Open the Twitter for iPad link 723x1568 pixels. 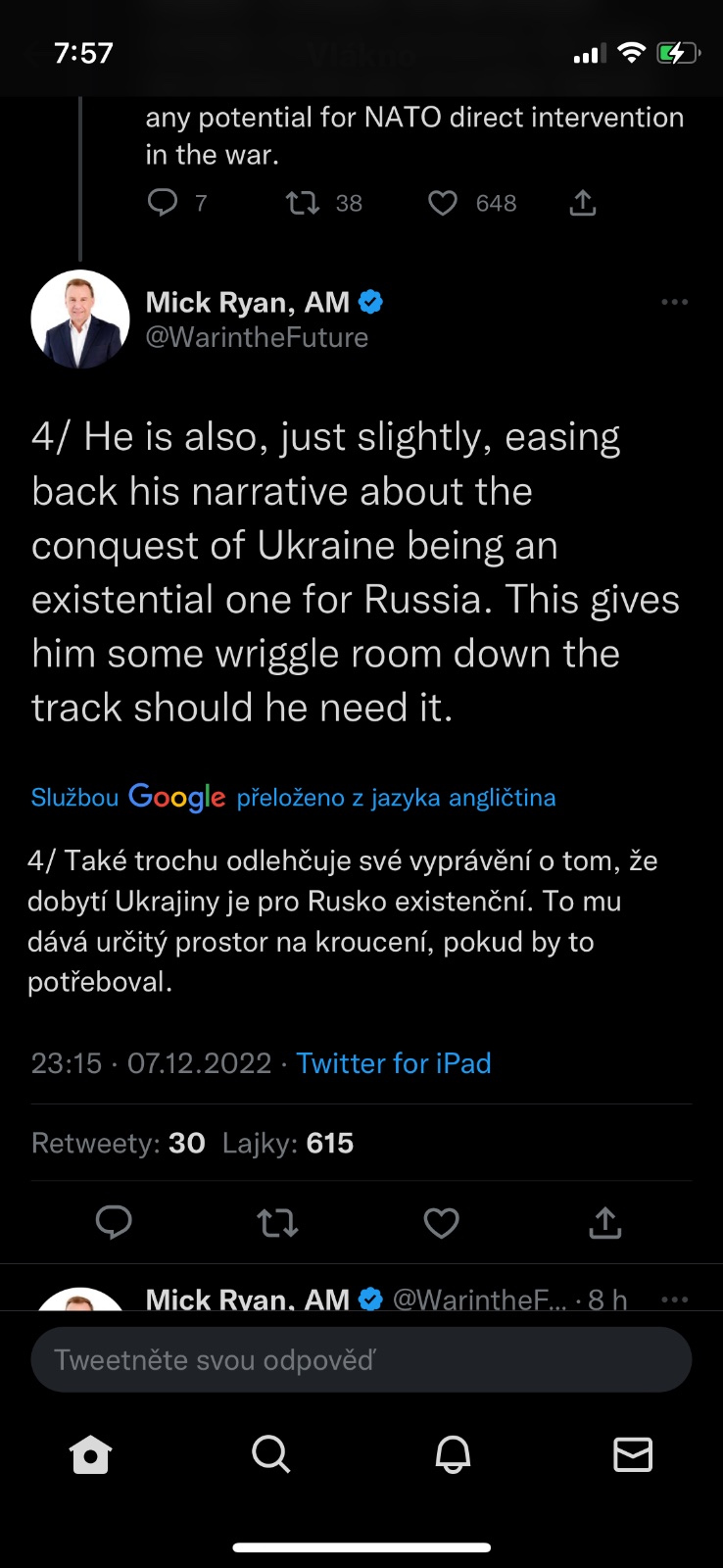(x=393, y=1063)
